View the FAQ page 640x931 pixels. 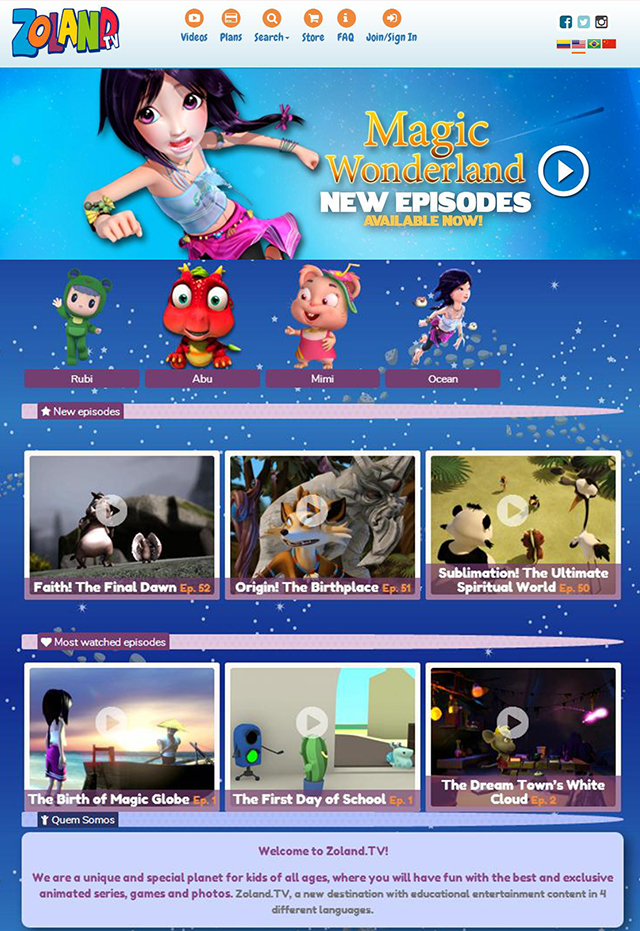tap(345, 25)
